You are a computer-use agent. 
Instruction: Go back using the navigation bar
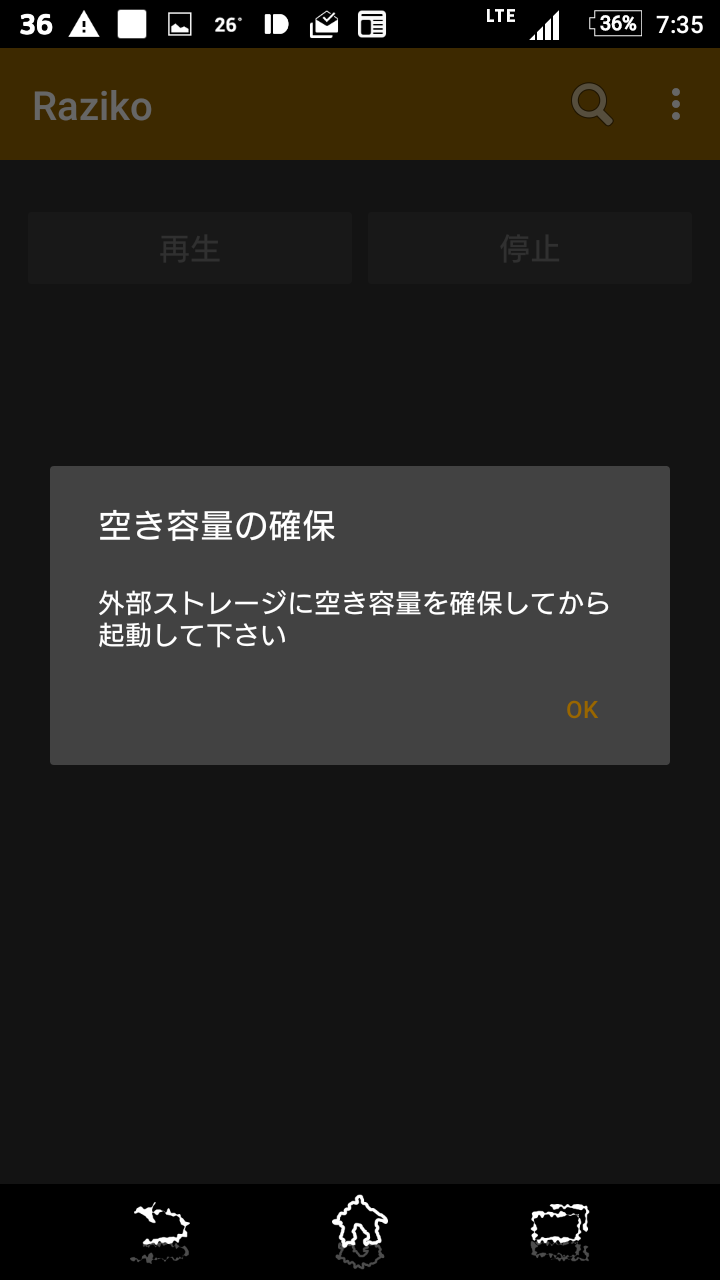pyautogui.click(x=160, y=1232)
